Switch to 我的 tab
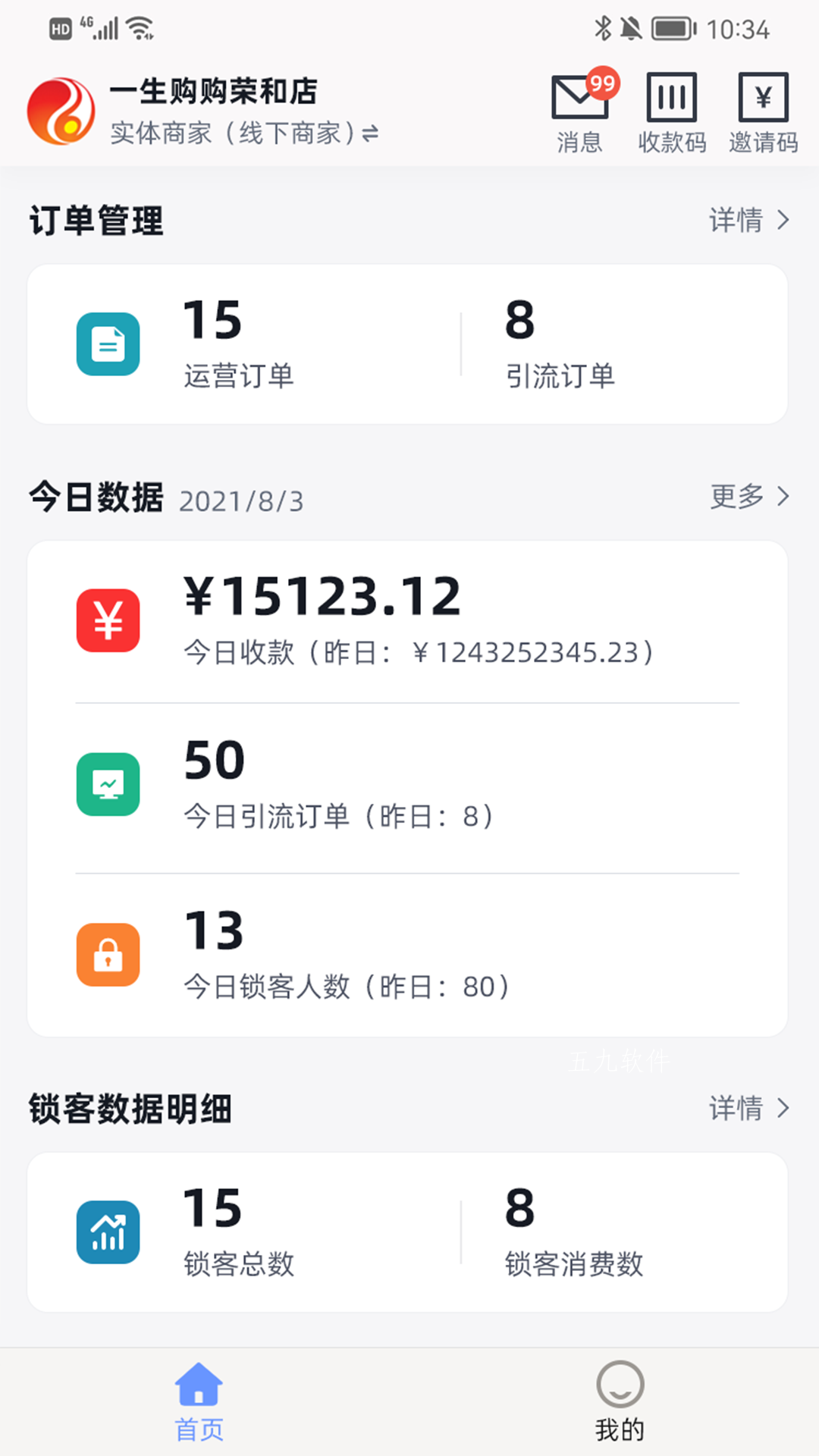The width and height of the screenshot is (819, 1456). coord(620,1401)
